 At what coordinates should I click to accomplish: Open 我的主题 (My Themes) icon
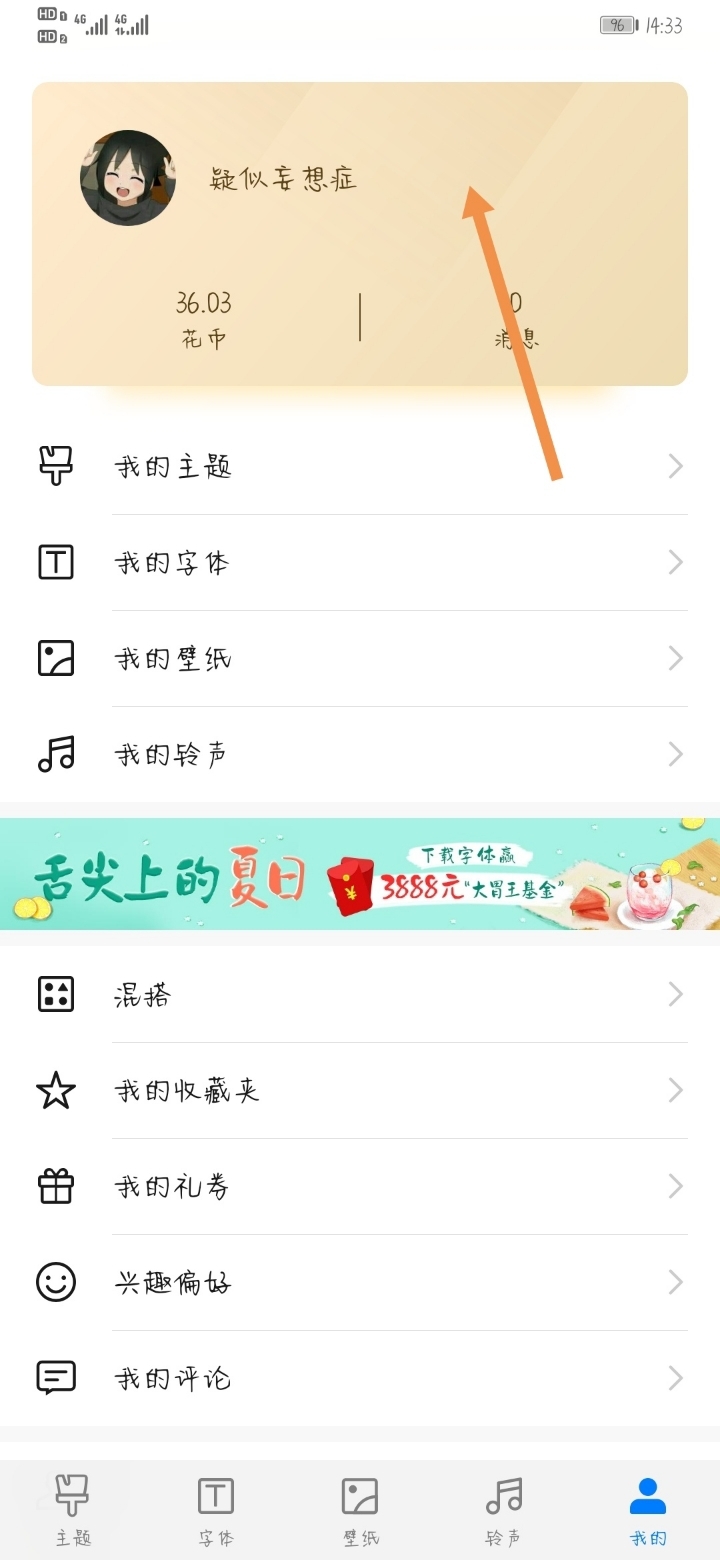(x=57, y=465)
